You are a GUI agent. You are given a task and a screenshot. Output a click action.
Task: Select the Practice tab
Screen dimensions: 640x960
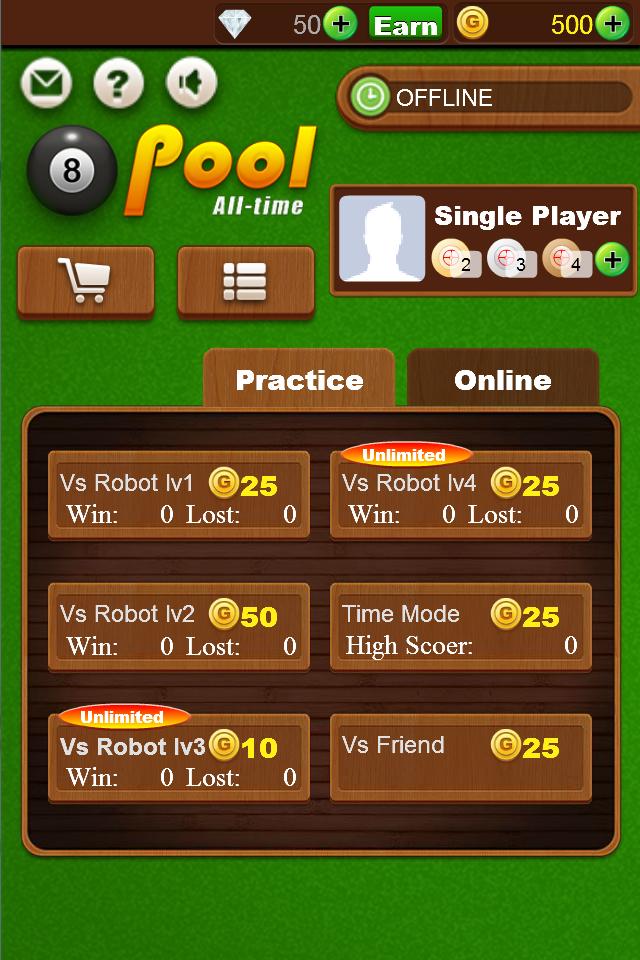(299, 380)
